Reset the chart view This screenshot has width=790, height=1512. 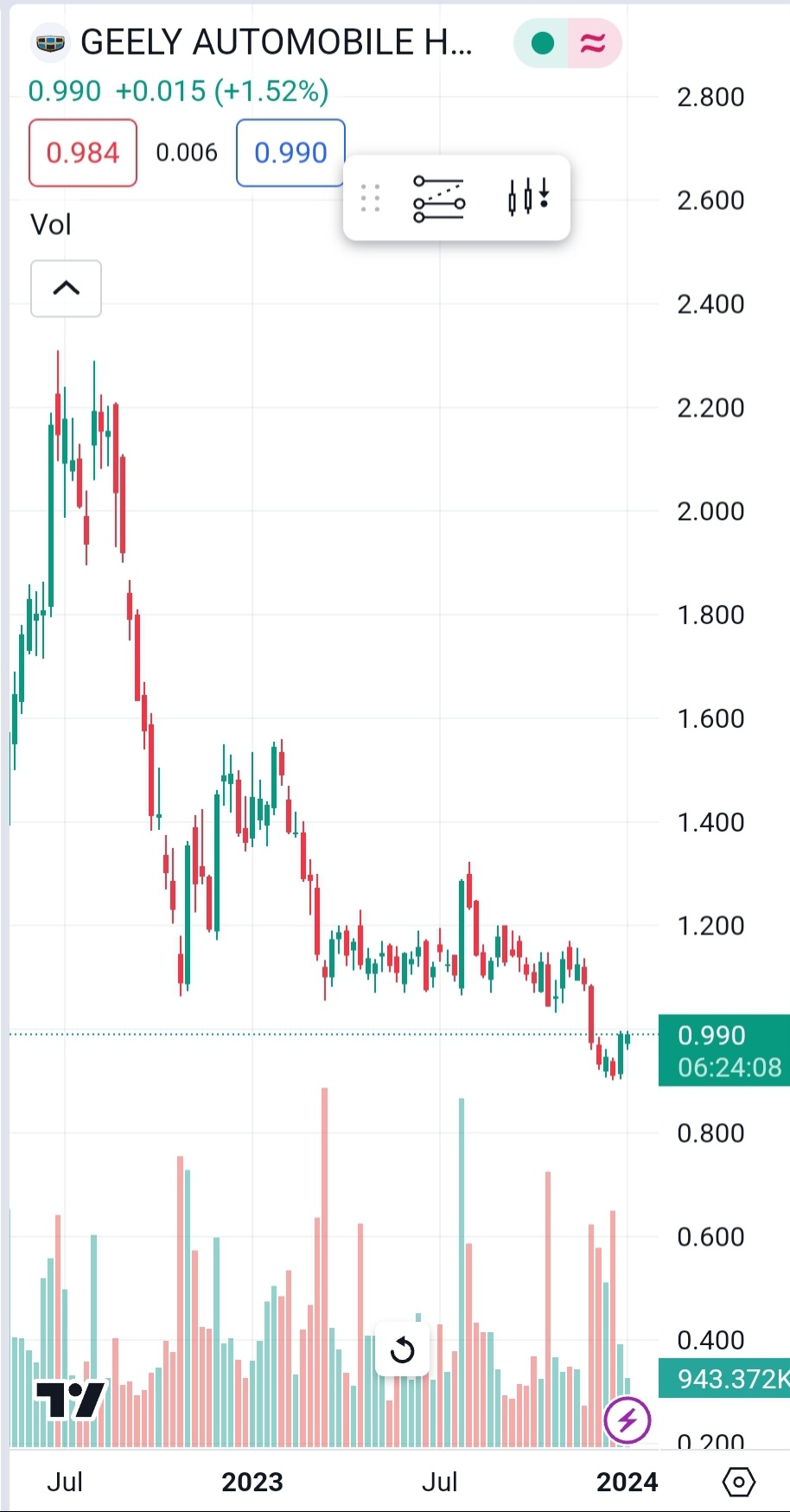403,1349
